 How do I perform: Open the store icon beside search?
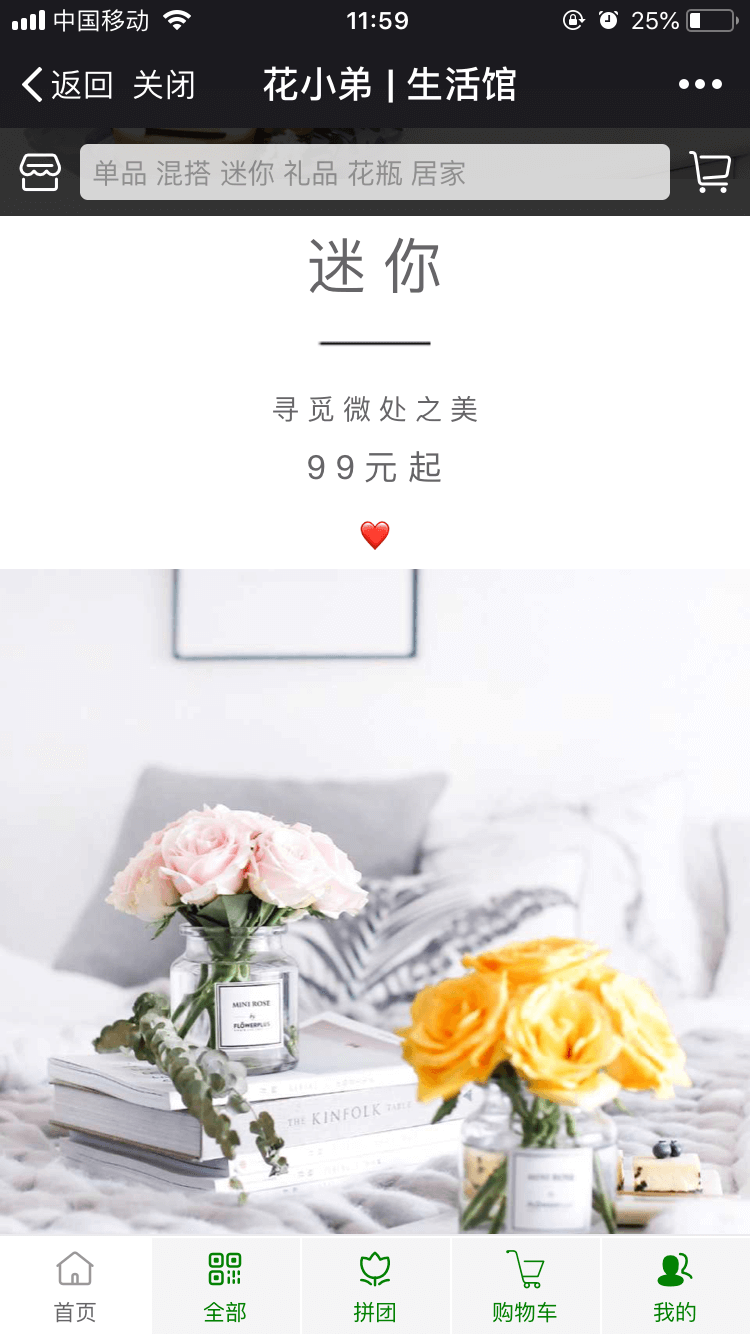pos(40,173)
